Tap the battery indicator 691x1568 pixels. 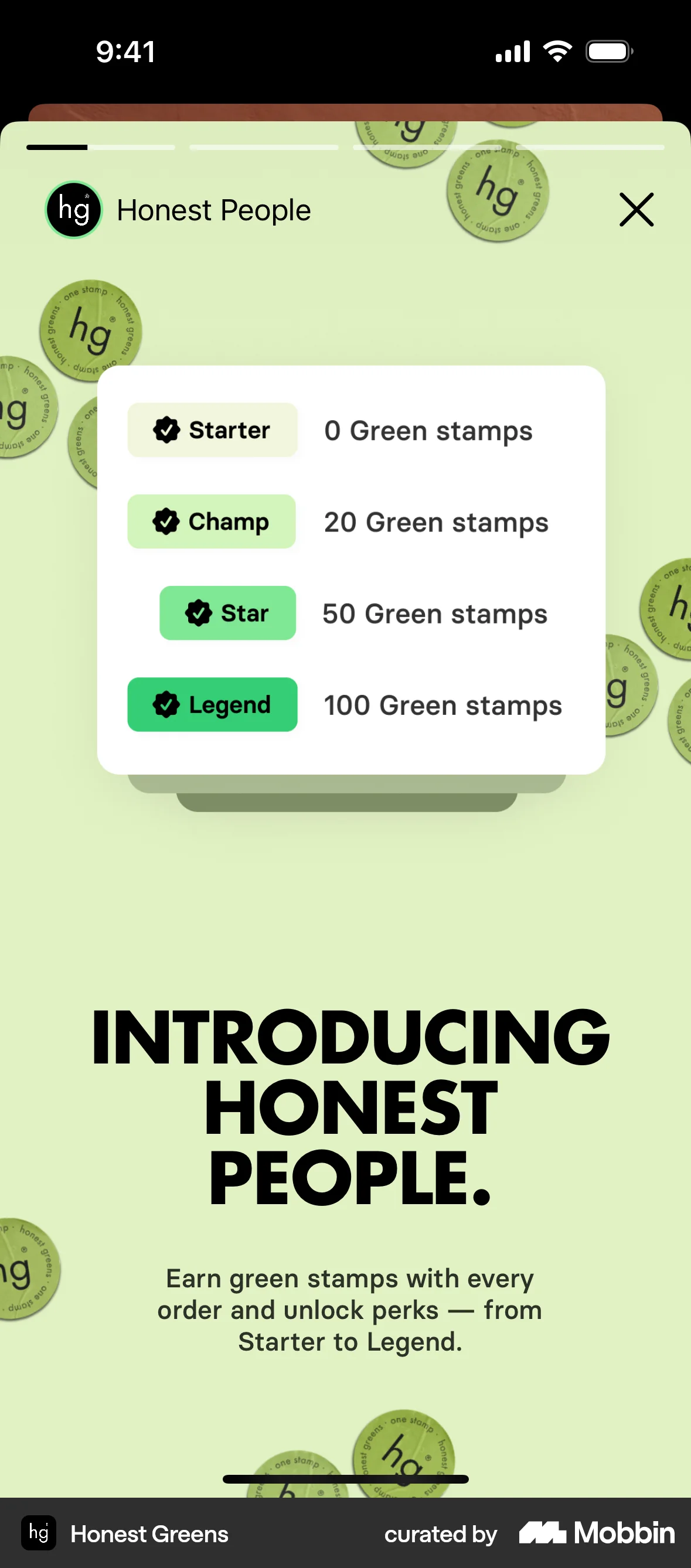click(609, 51)
